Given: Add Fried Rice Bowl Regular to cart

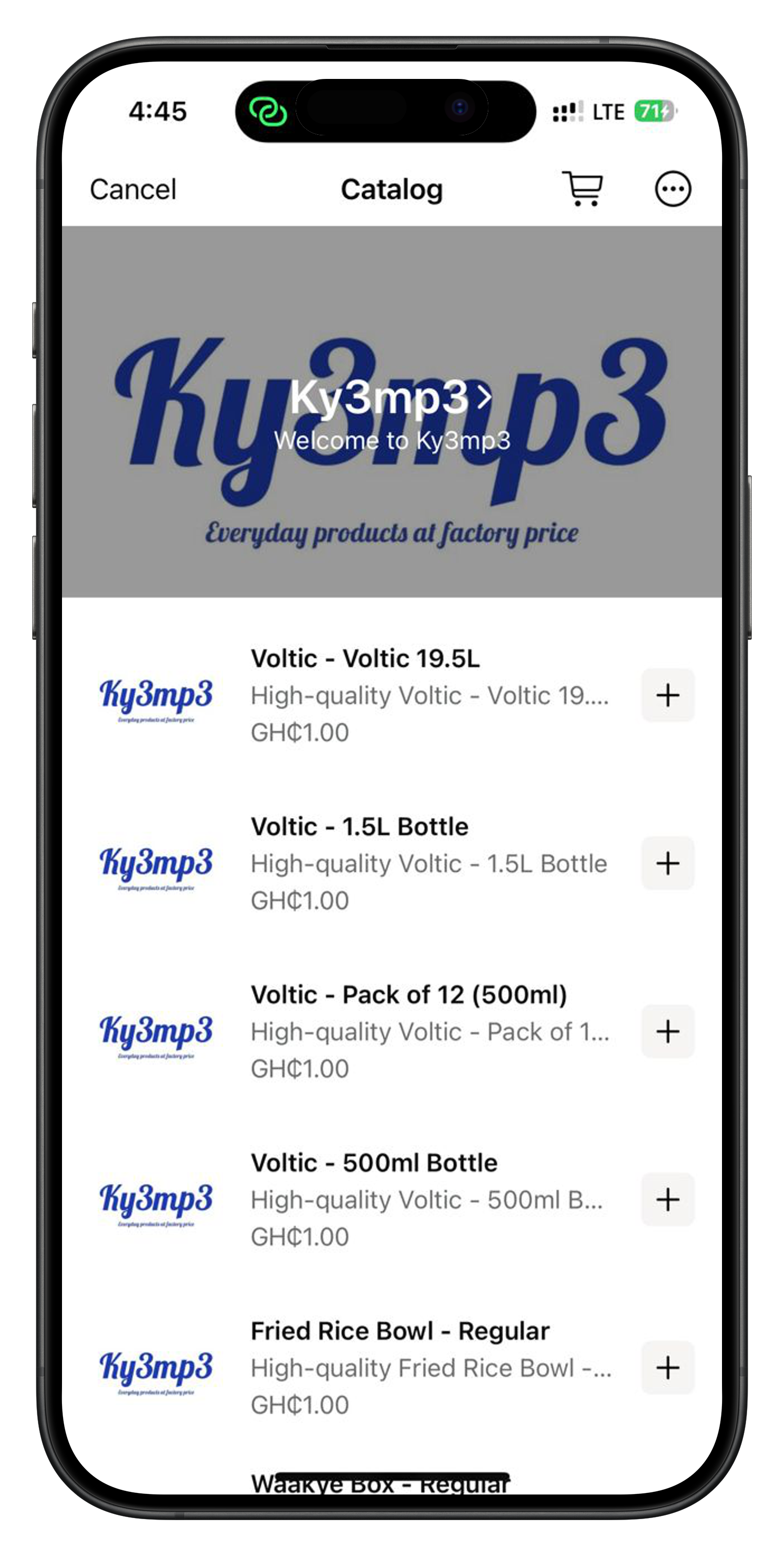Looking at the screenshot, I should tap(668, 1367).
